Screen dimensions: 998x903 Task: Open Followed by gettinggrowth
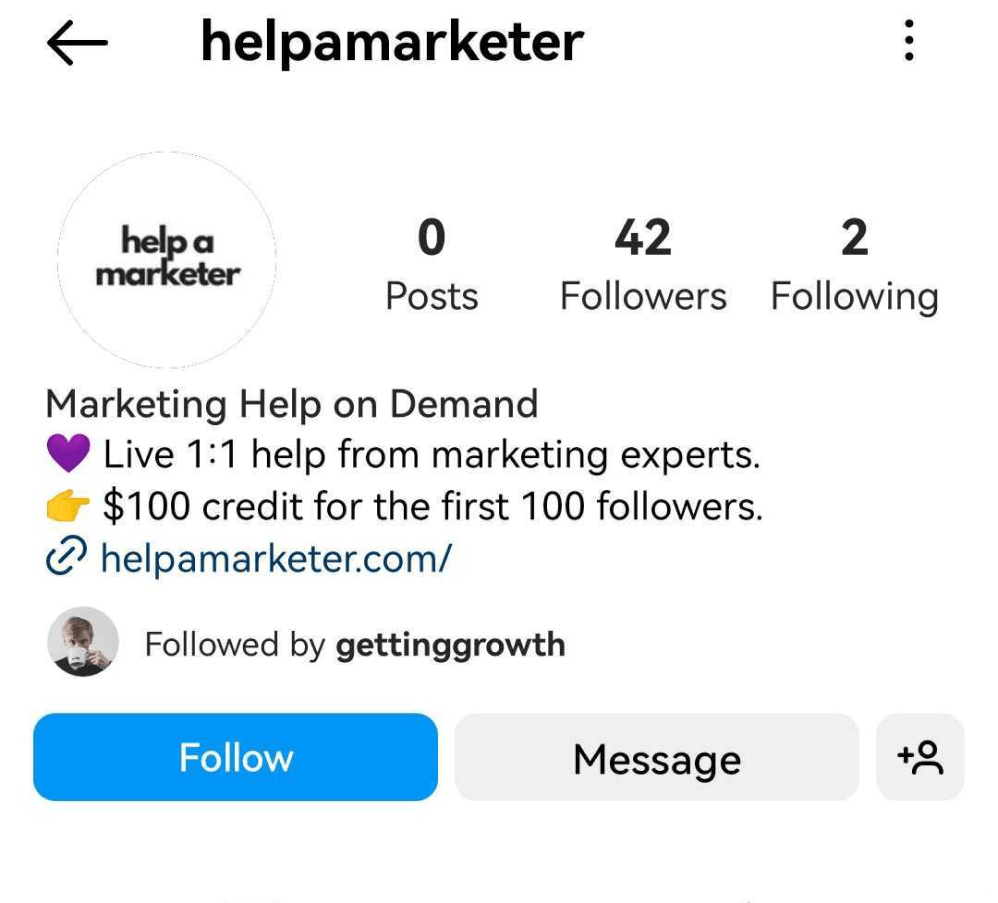[355, 644]
